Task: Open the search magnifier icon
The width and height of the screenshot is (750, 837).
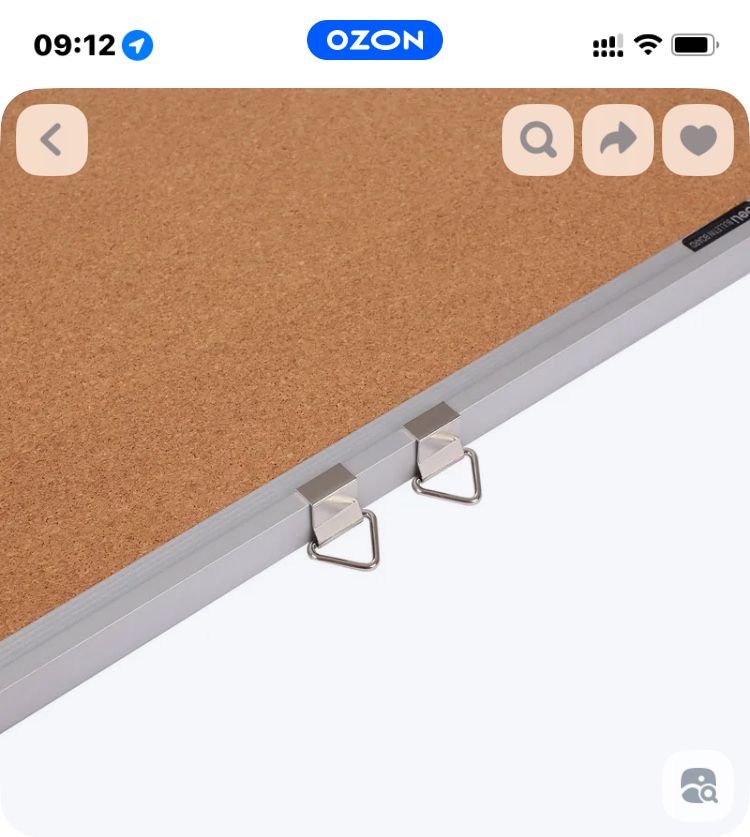Action: click(538, 140)
